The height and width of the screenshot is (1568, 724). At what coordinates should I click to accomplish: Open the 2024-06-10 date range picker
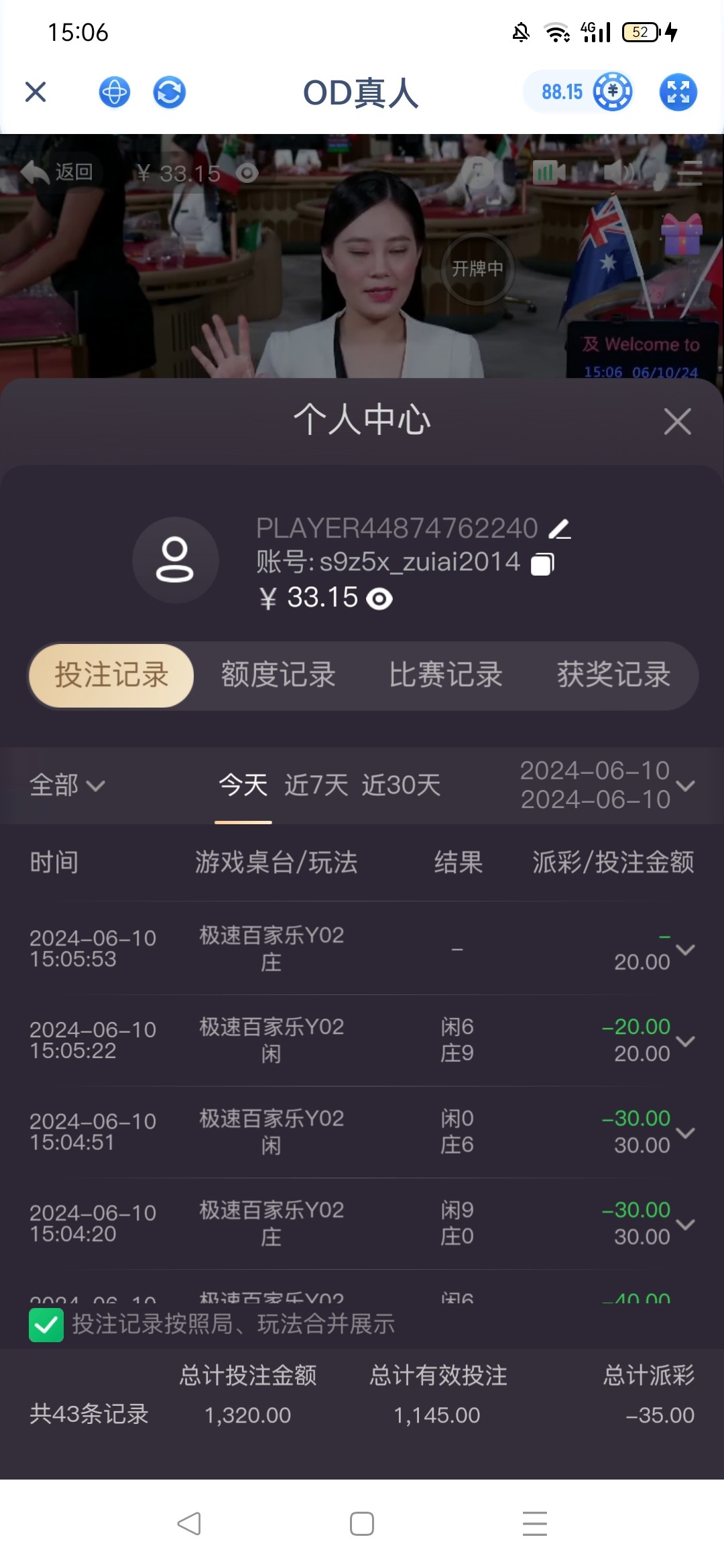[x=607, y=785]
